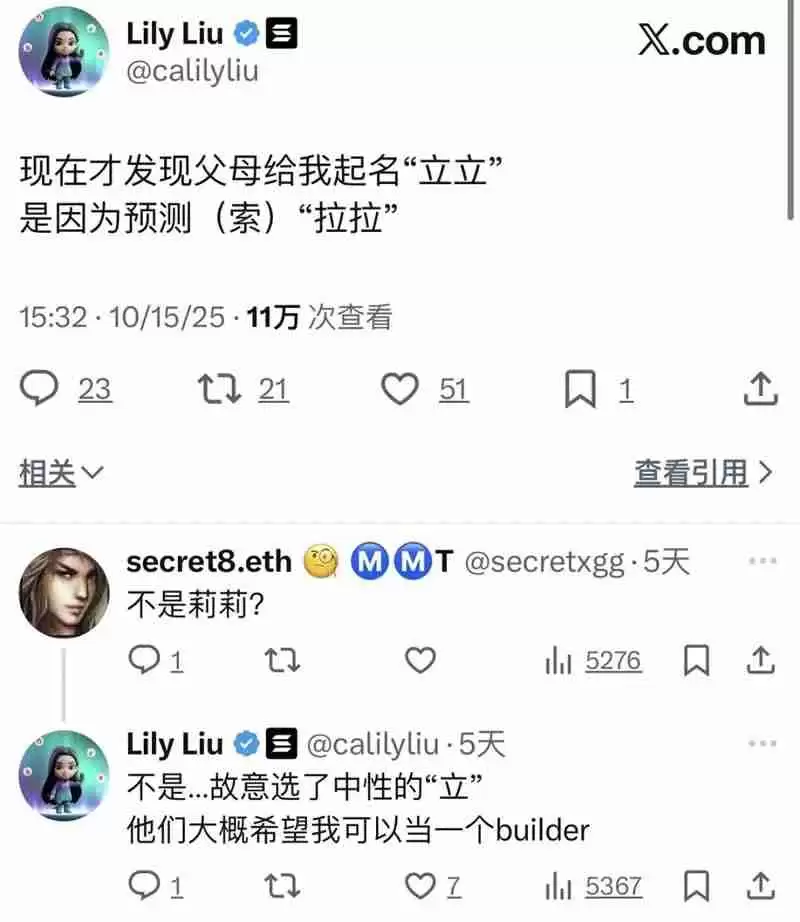The height and width of the screenshot is (922, 800).
Task: Open overflow menu on Lily Liu's builder reply
Action: click(x=762, y=744)
